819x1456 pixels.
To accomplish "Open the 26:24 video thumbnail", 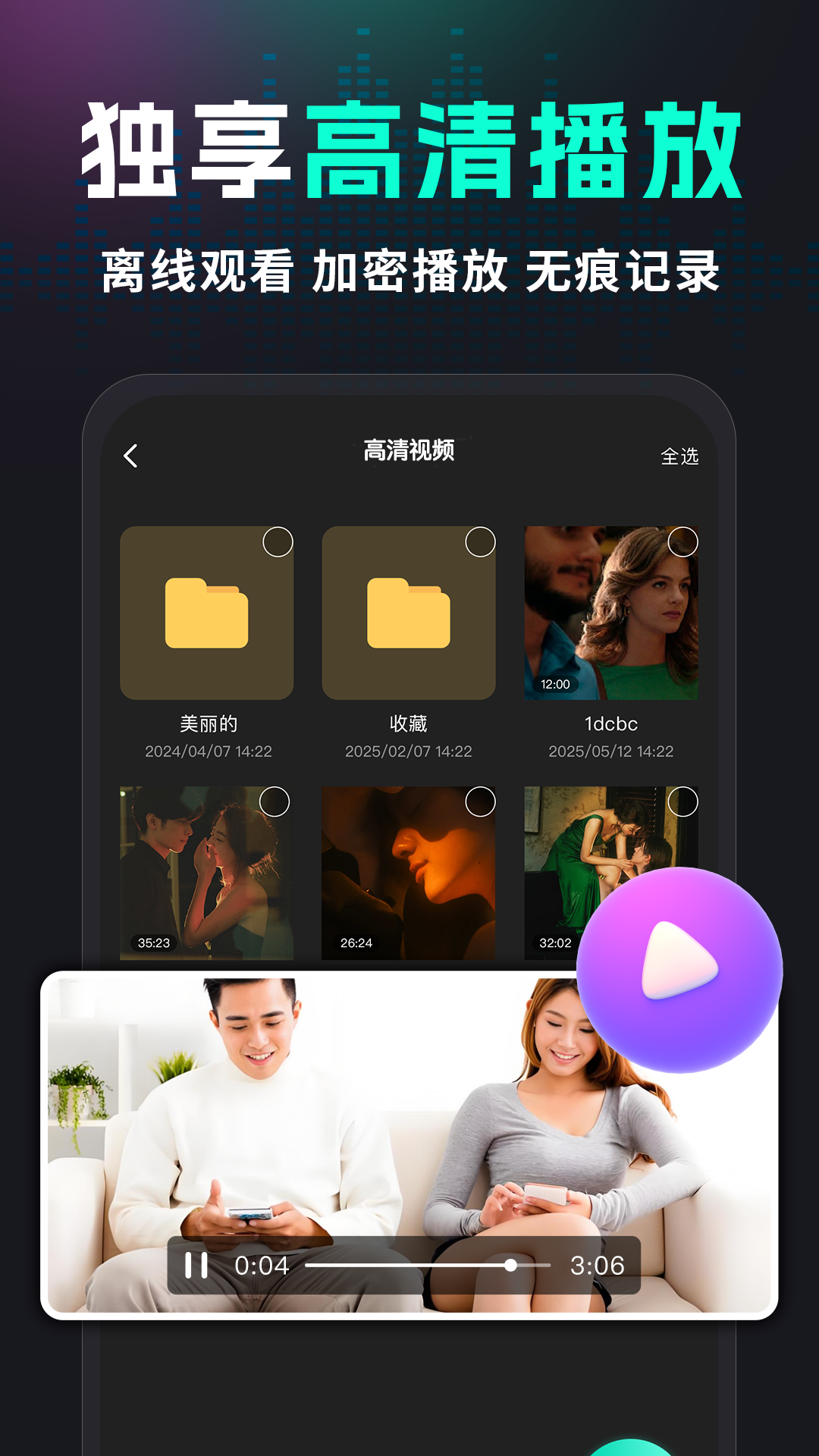I will click(408, 872).
